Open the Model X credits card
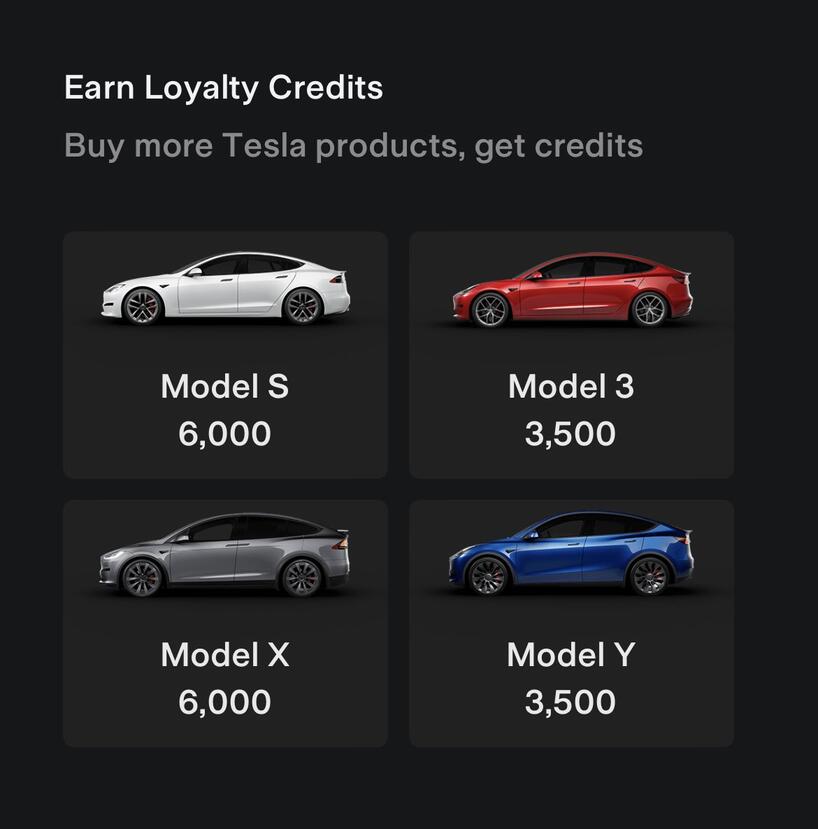This screenshot has width=818, height=829. (x=225, y=623)
